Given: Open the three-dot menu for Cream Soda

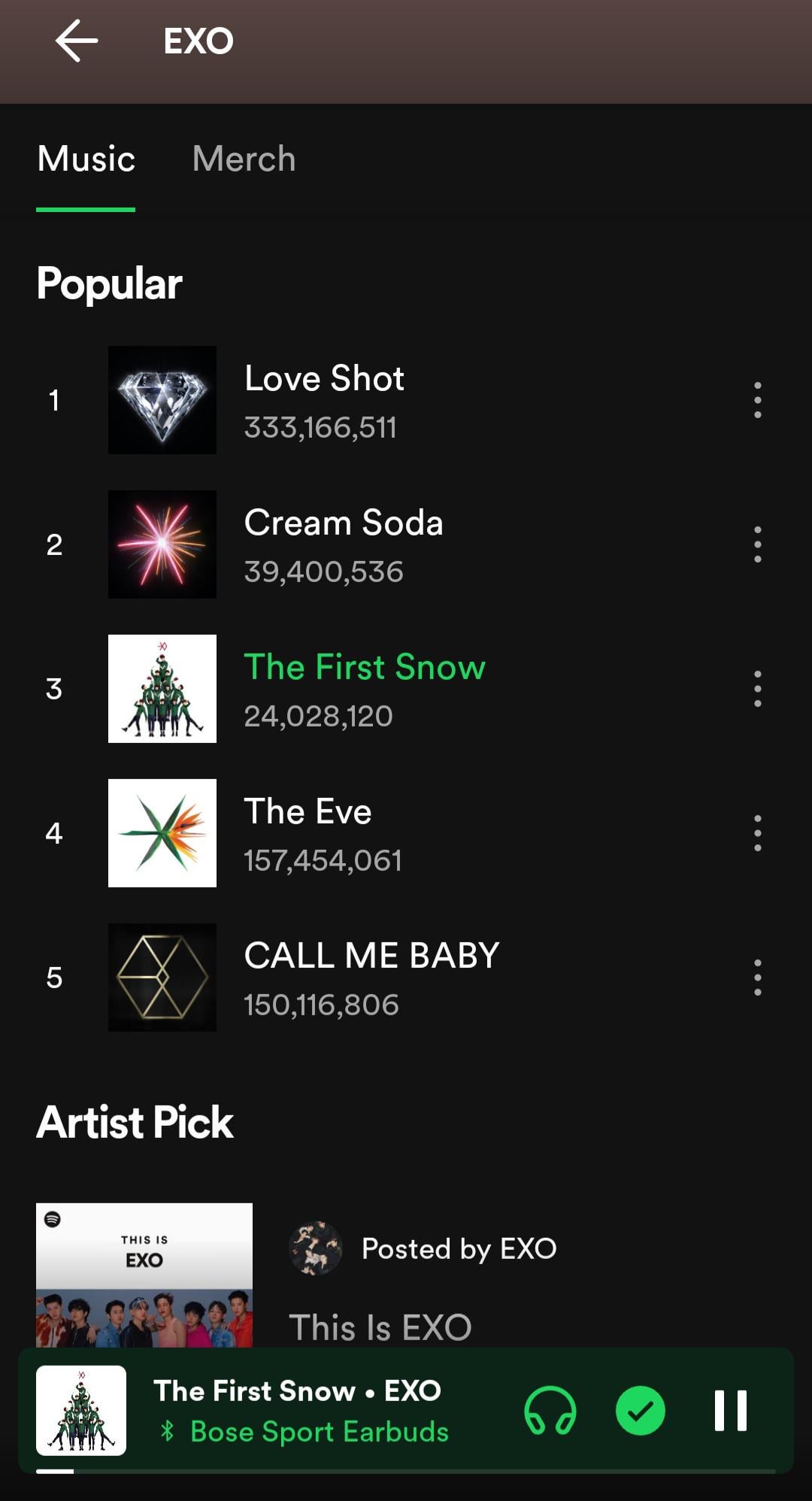Looking at the screenshot, I should tap(759, 544).
